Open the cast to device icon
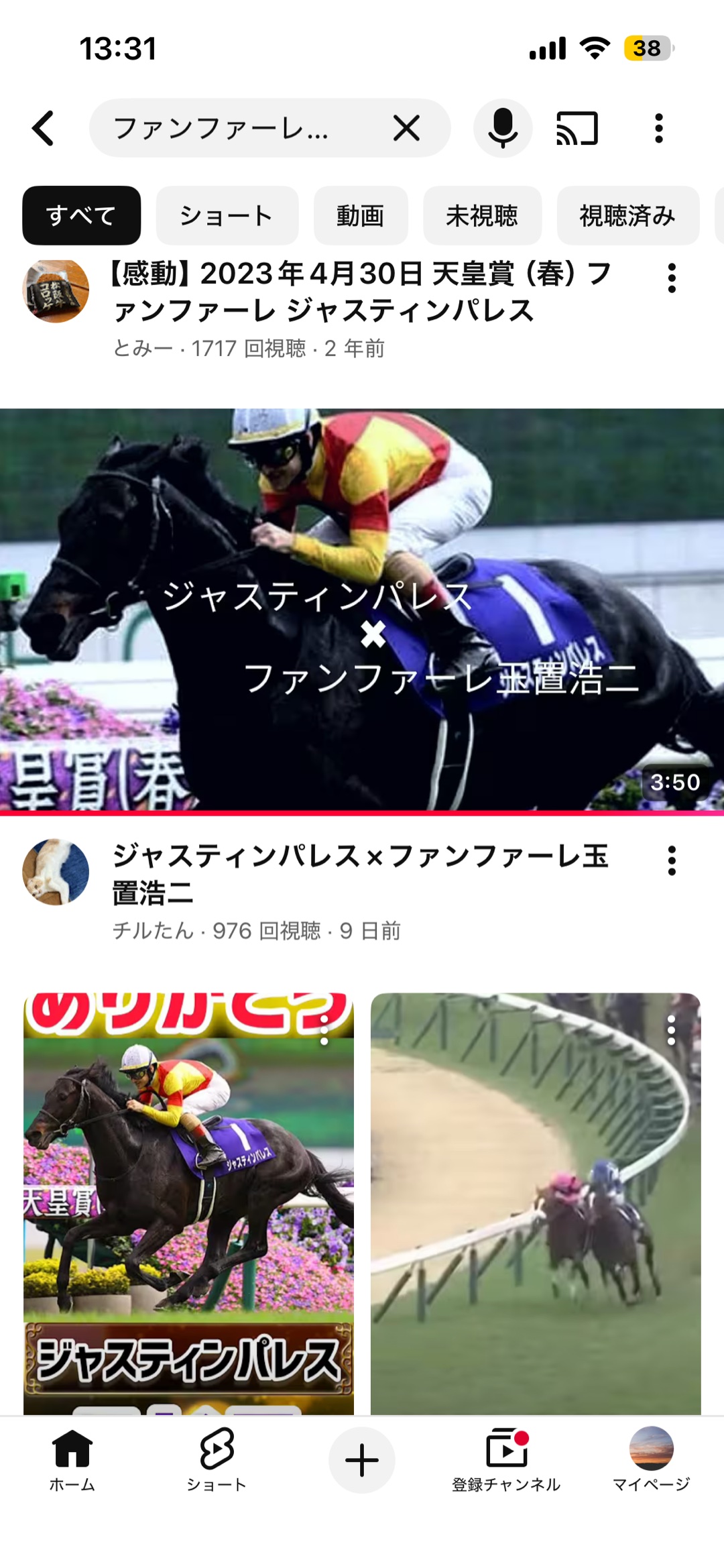 point(577,128)
